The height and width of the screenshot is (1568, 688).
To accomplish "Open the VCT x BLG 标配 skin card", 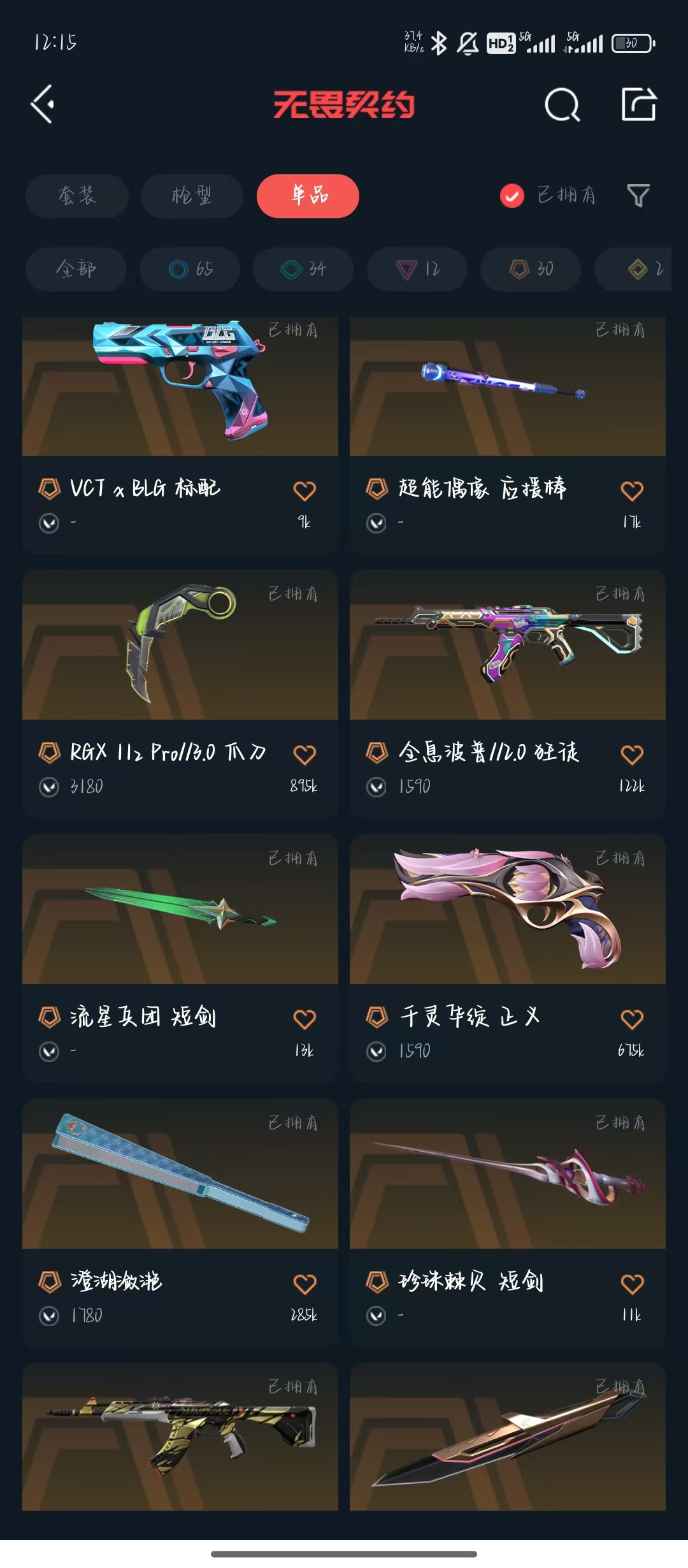I will [180, 435].
